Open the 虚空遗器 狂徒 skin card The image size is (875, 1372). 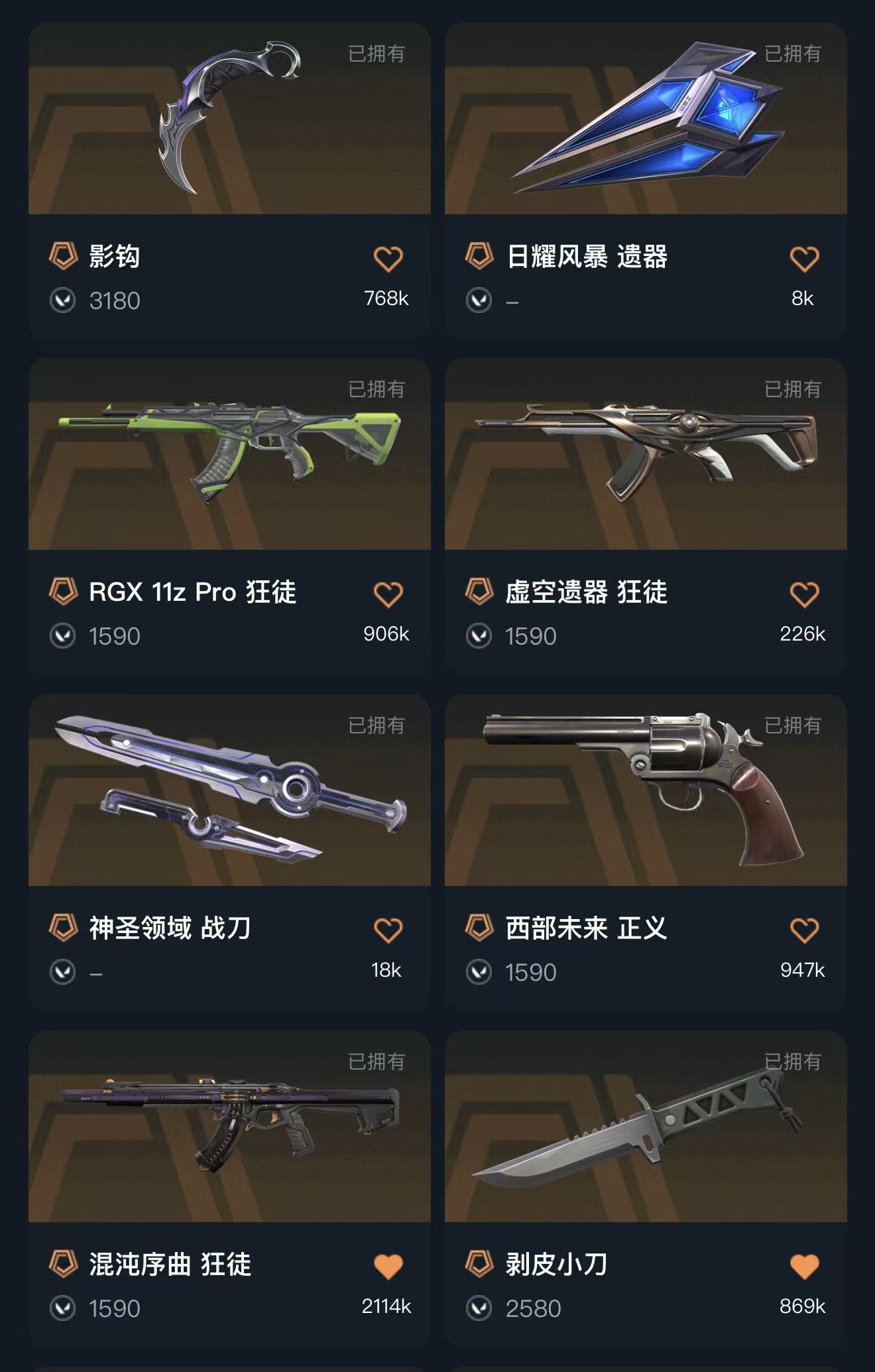coord(645,454)
